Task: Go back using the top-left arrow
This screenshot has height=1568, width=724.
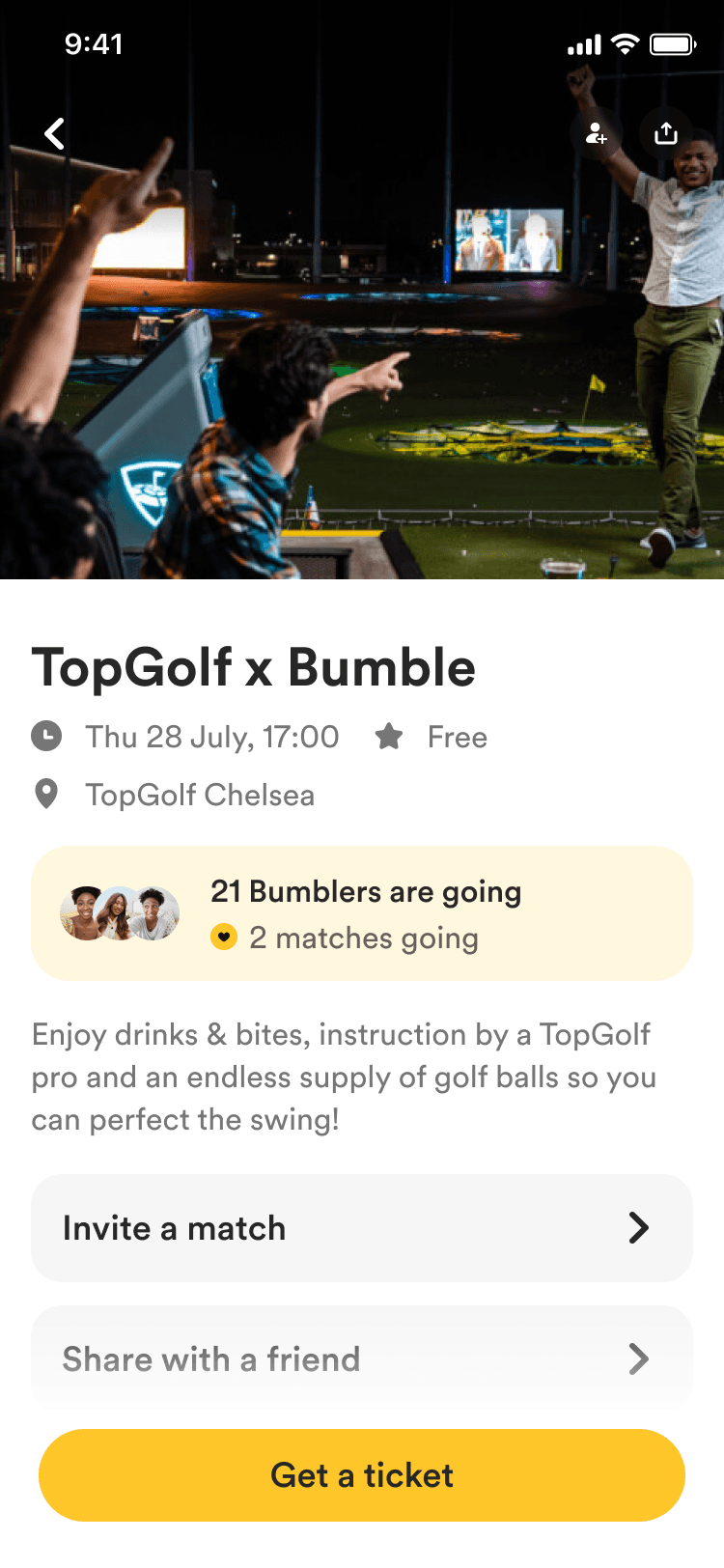Action: (55, 133)
